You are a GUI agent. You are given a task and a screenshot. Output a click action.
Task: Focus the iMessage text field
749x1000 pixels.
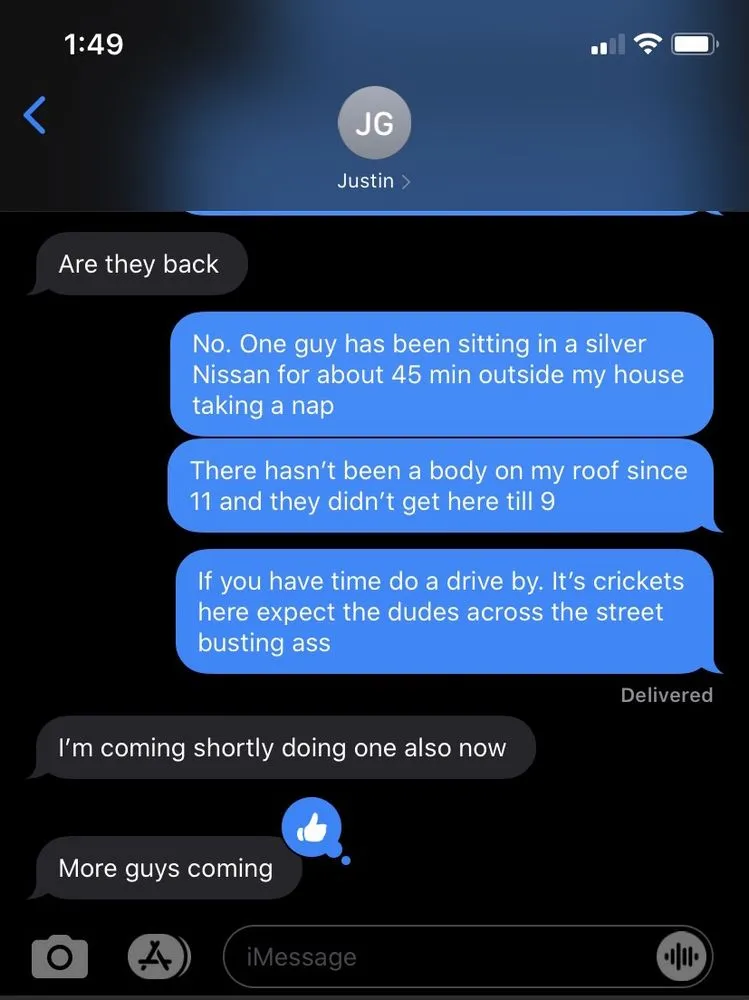(x=440, y=957)
